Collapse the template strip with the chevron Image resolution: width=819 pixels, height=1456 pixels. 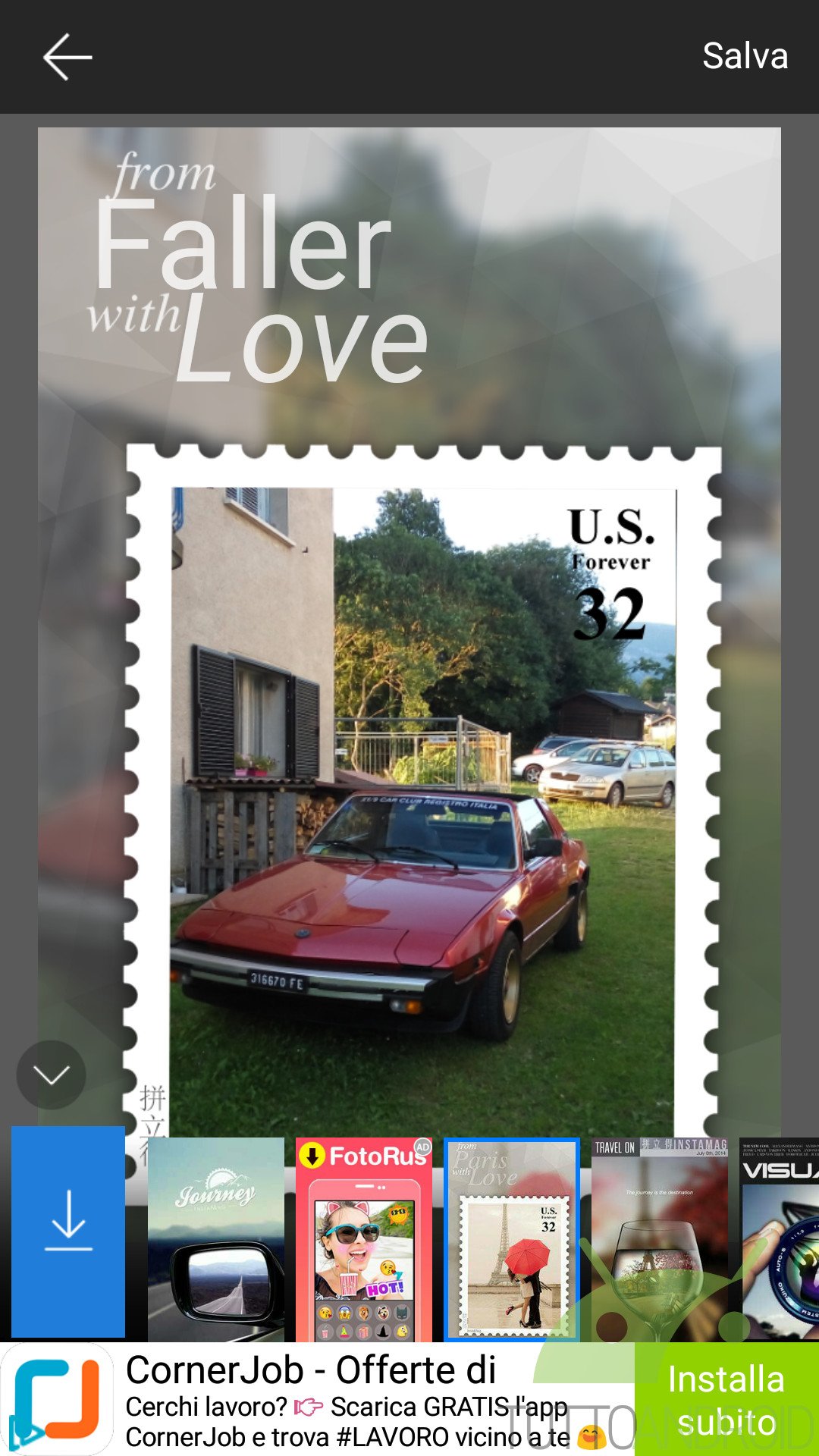click(x=51, y=1075)
